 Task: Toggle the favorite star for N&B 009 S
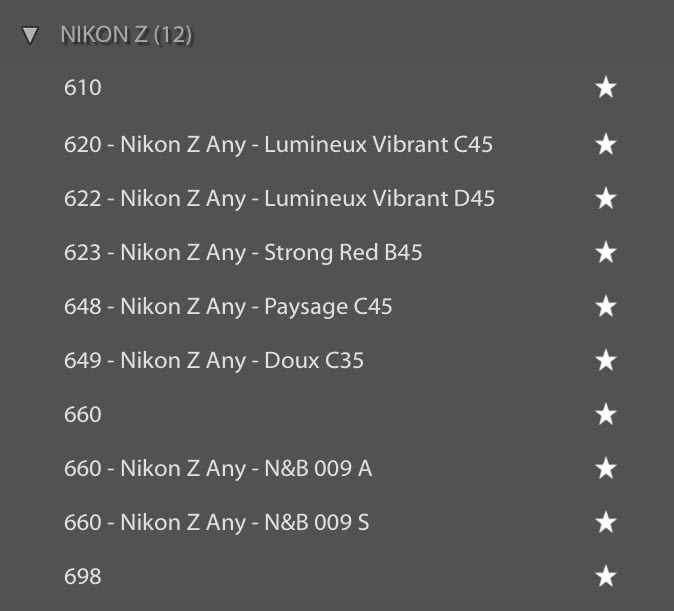(x=605, y=522)
